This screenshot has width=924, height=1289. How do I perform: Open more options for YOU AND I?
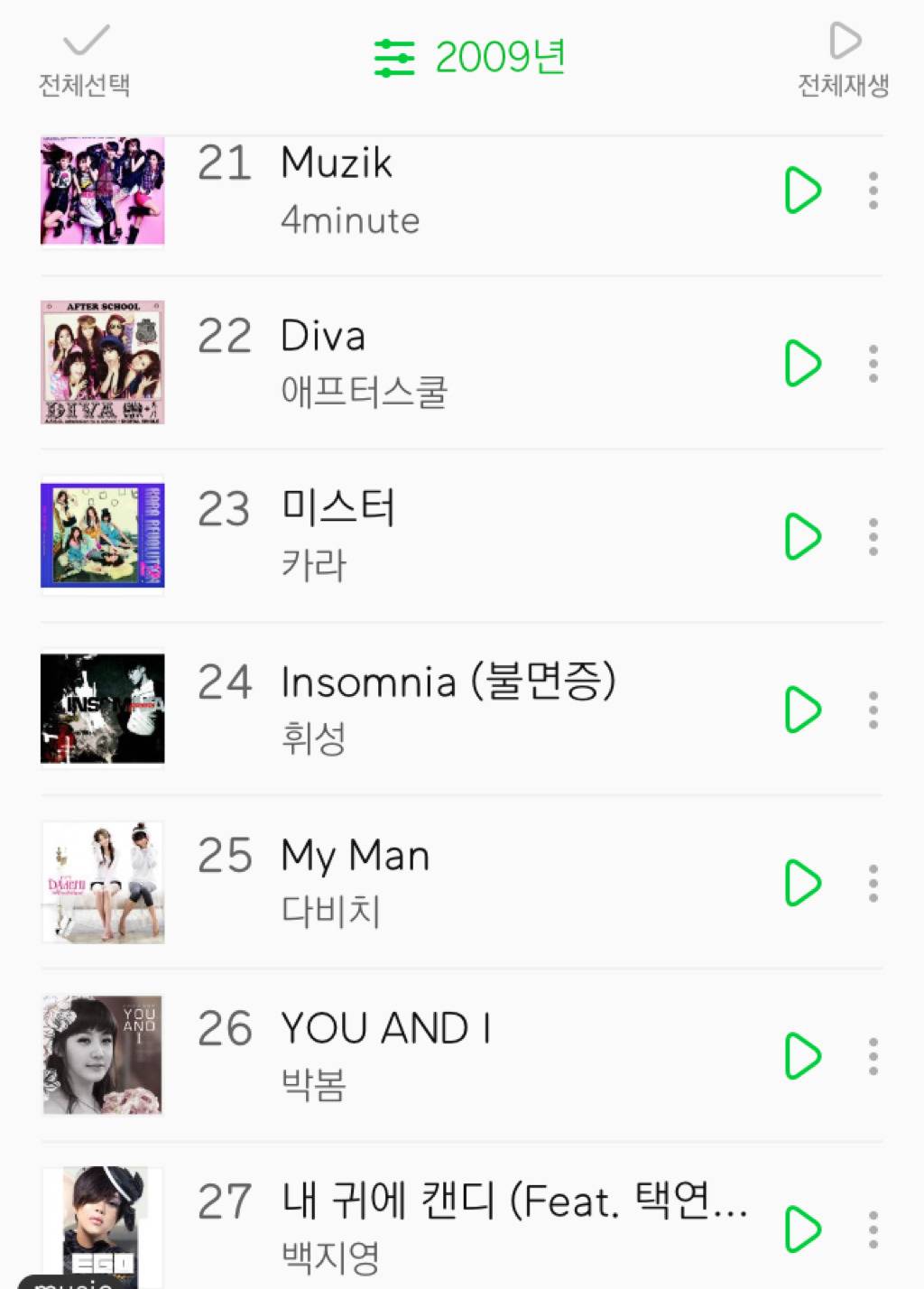pos(873,1056)
